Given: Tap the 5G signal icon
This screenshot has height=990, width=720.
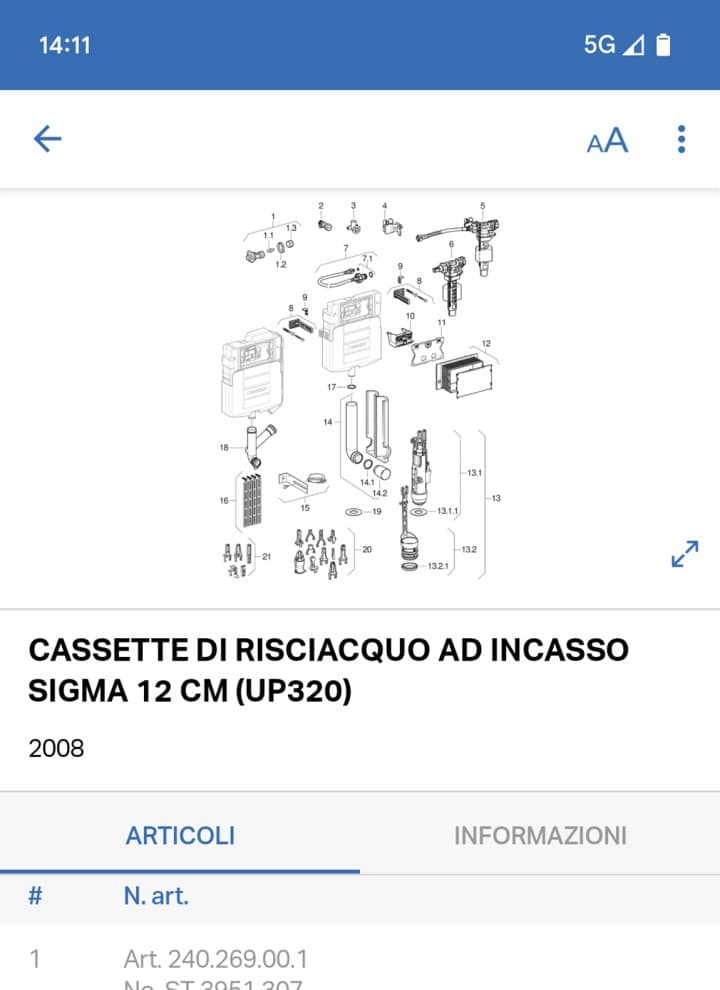Looking at the screenshot, I should coord(602,44).
